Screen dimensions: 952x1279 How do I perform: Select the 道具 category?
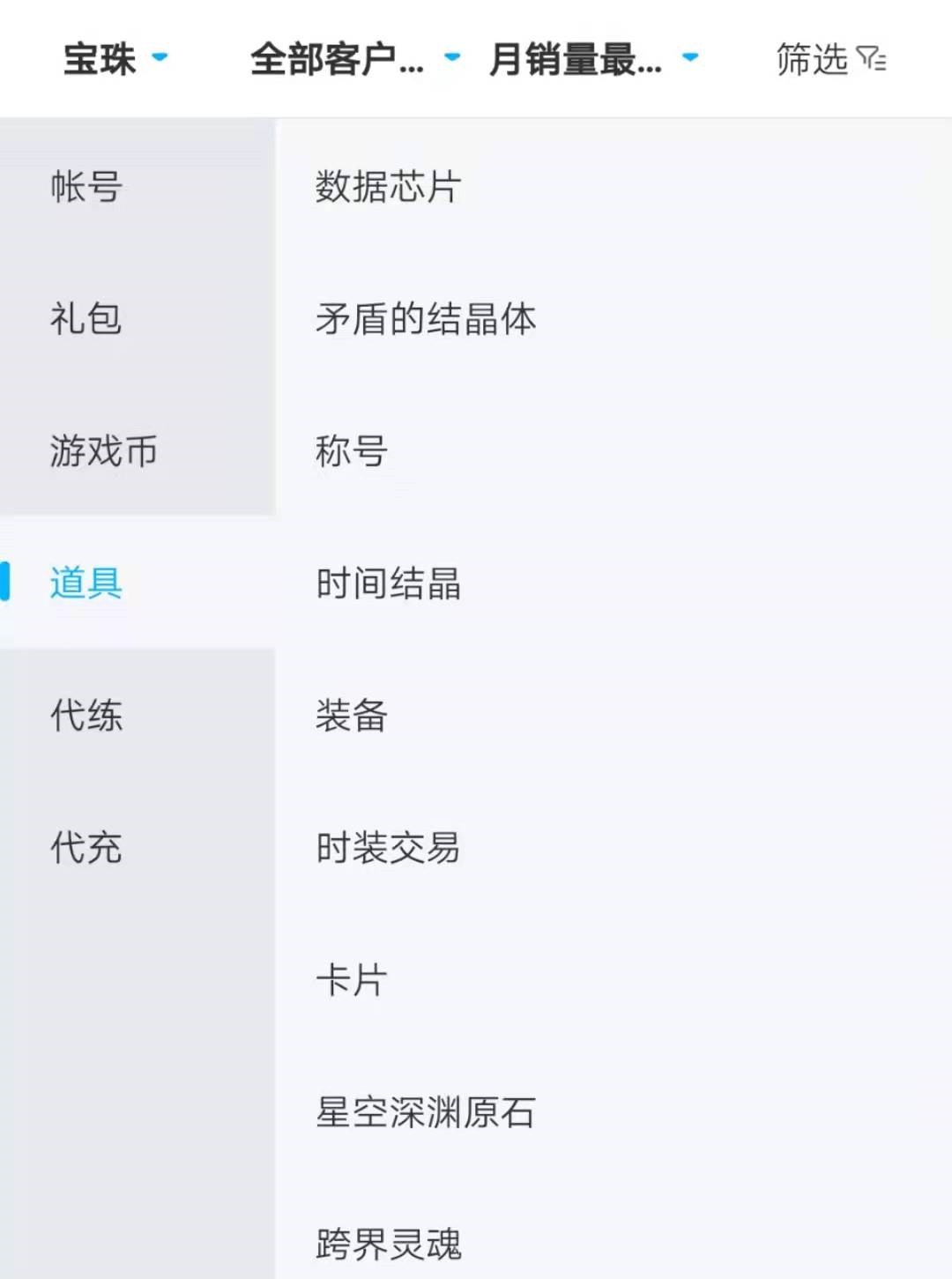pos(86,583)
